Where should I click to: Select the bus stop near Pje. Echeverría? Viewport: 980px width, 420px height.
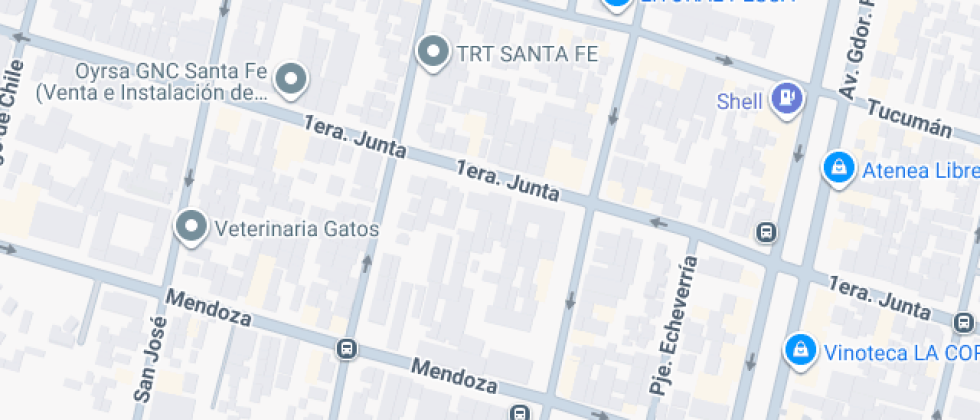coord(766,233)
